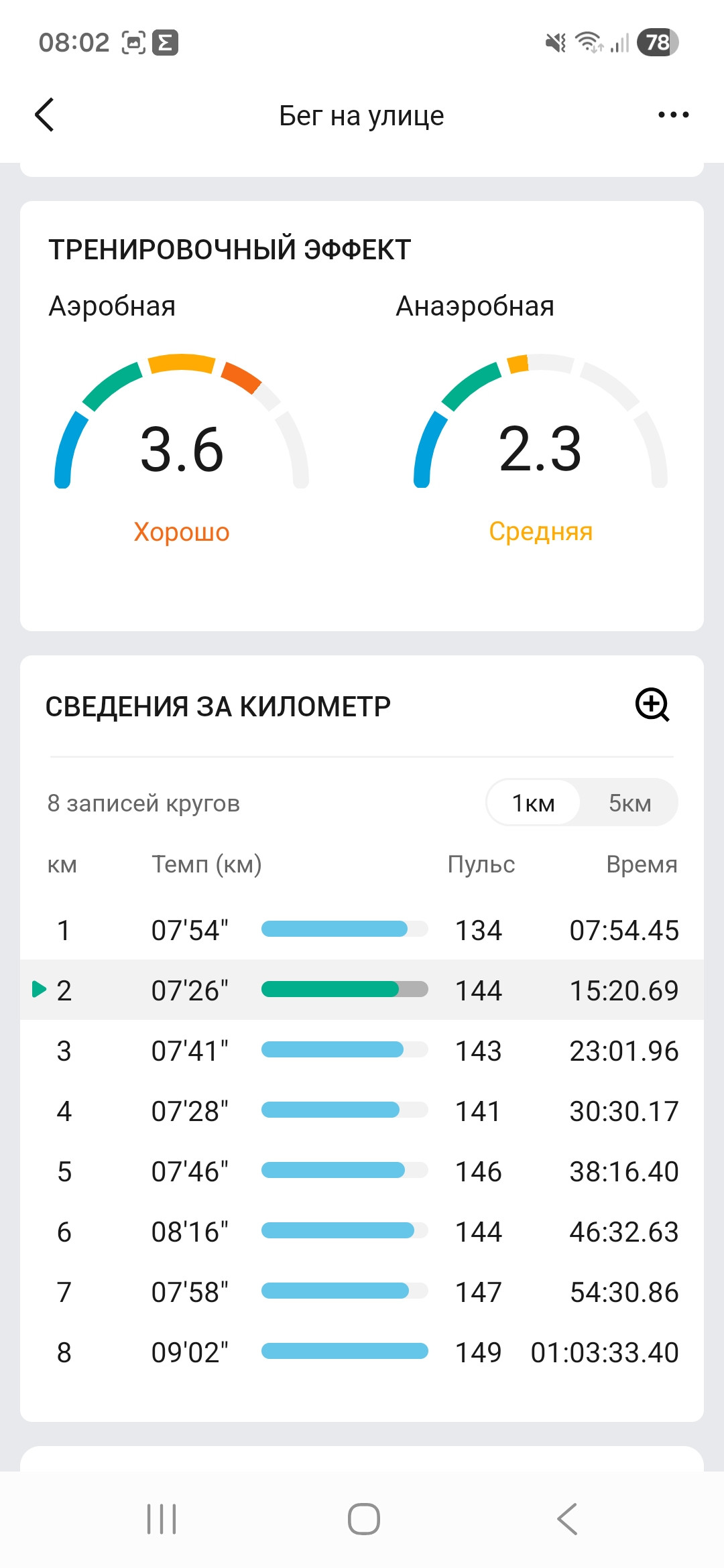
Task: Select the 1км lap segment
Action: 533,802
